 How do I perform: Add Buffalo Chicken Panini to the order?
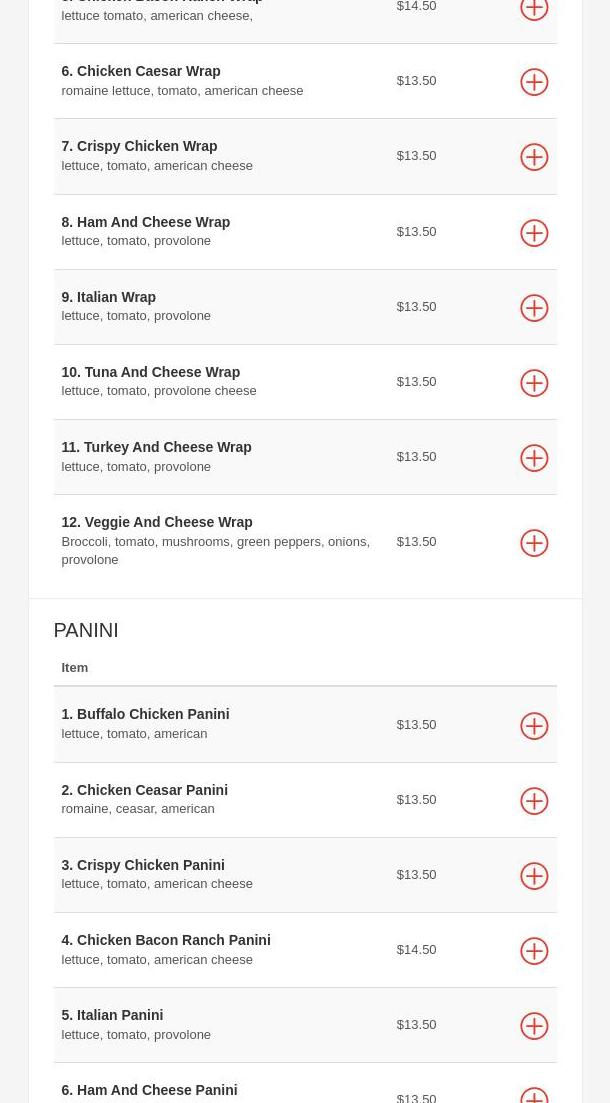pos(534,726)
